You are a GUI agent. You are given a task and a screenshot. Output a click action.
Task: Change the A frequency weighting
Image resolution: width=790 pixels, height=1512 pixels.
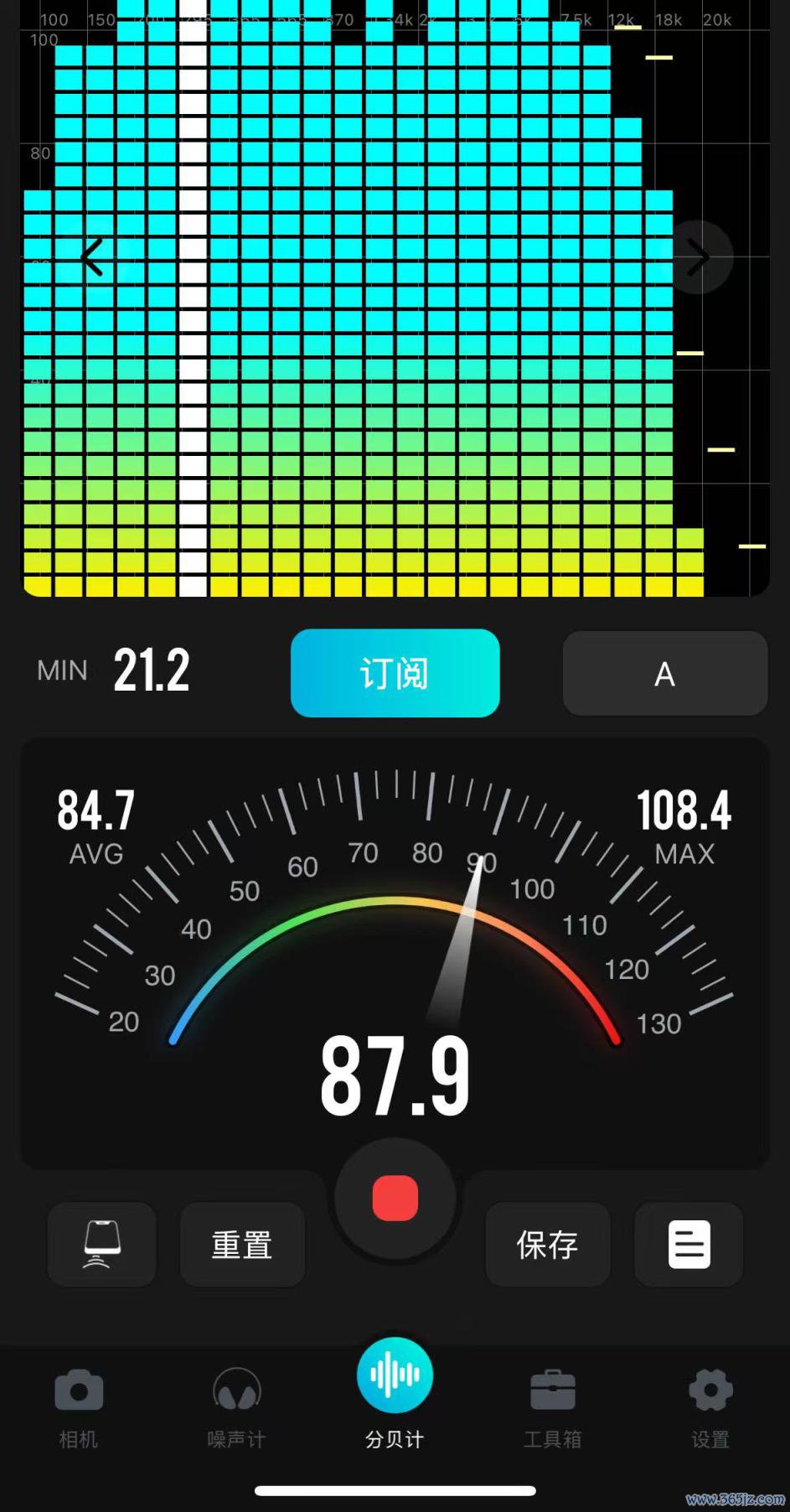(x=665, y=674)
